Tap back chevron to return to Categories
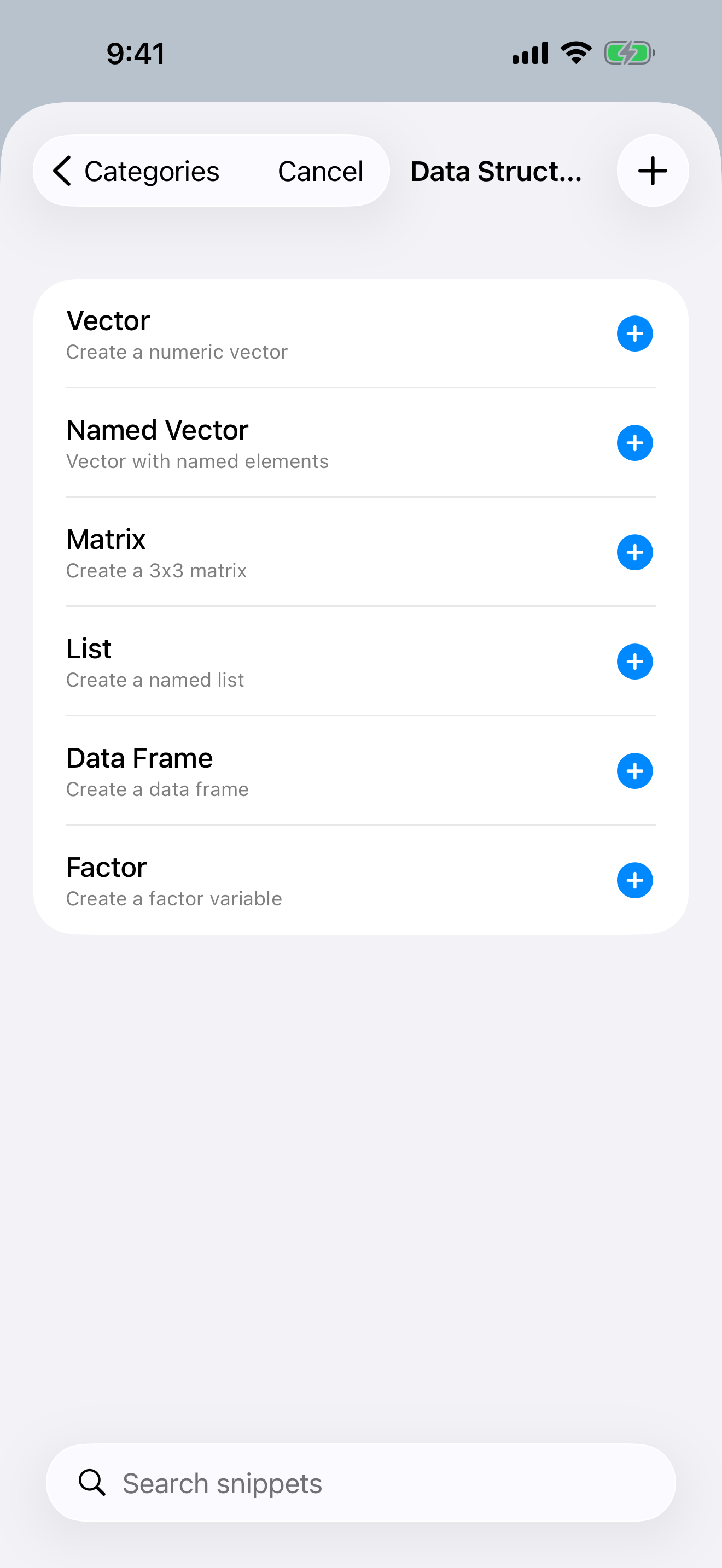 pyautogui.click(x=63, y=171)
